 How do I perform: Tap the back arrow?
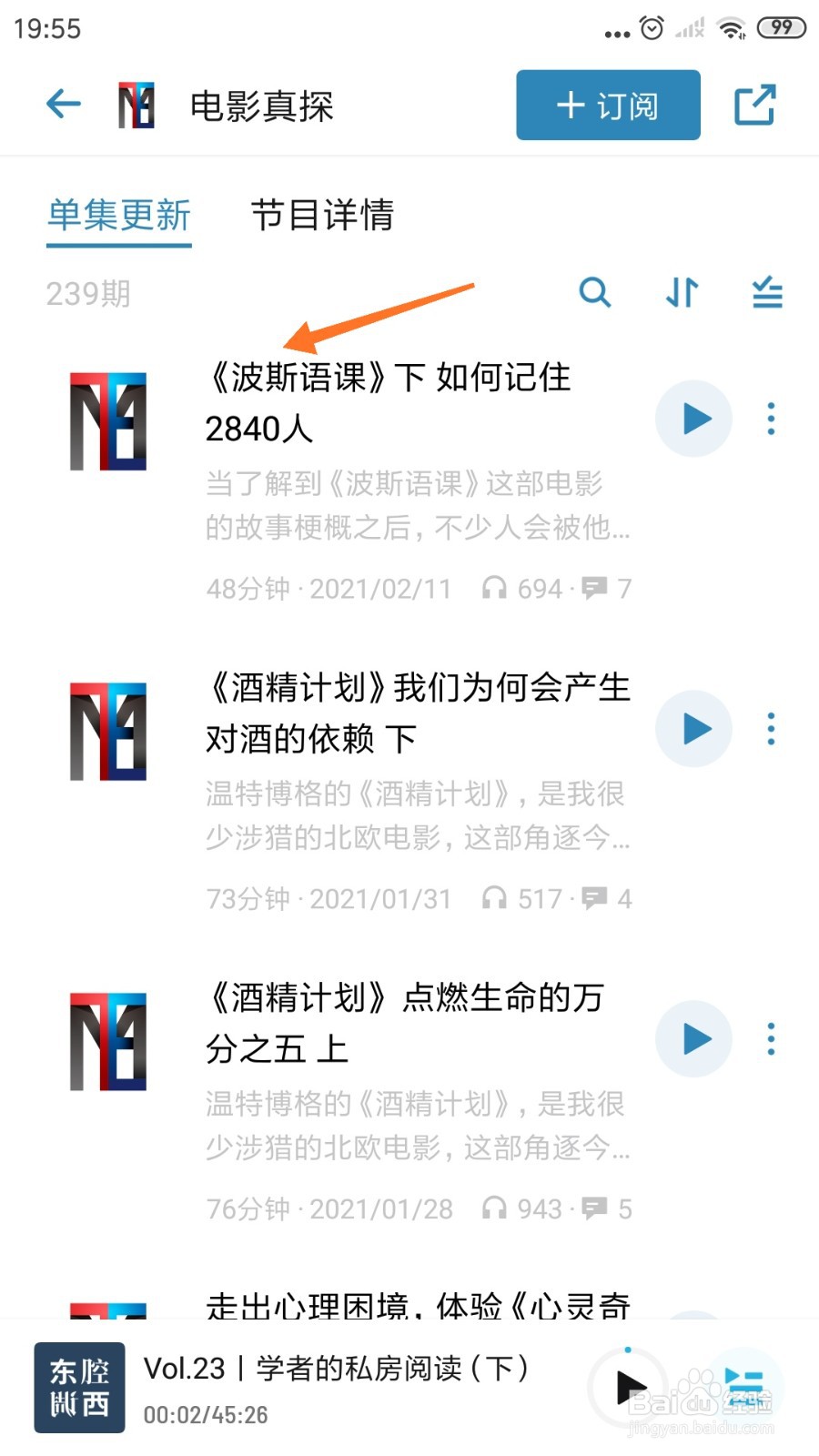coord(62,103)
